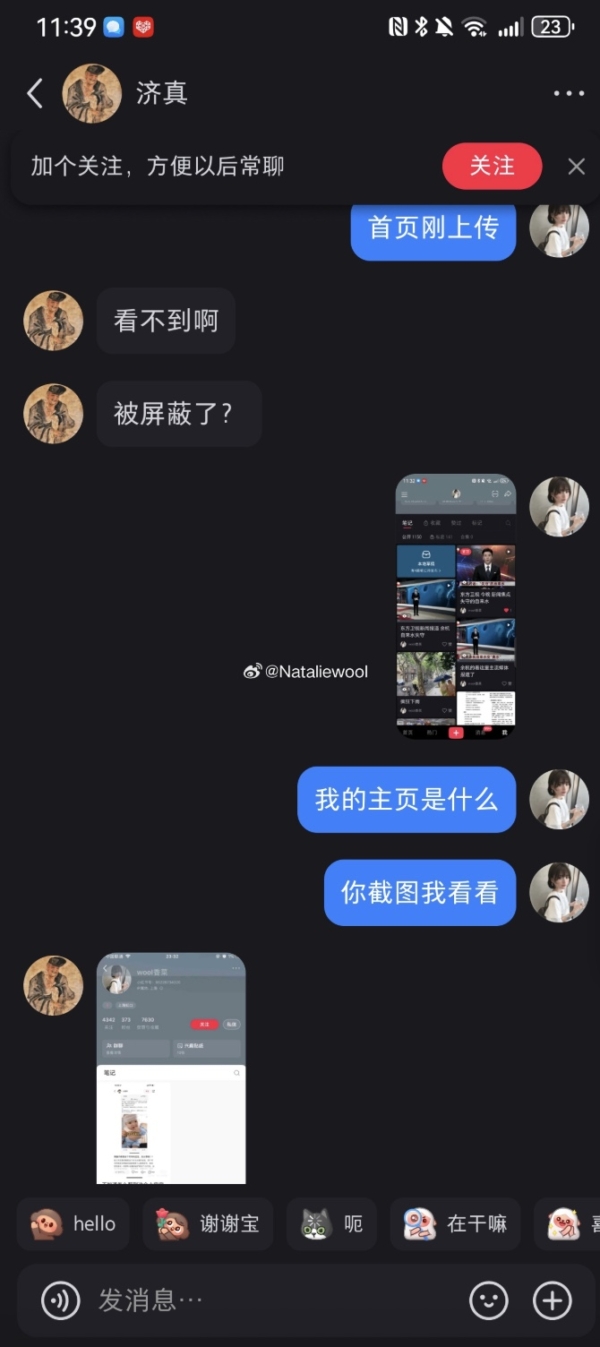Go back from the chat with 济真

coord(34,93)
